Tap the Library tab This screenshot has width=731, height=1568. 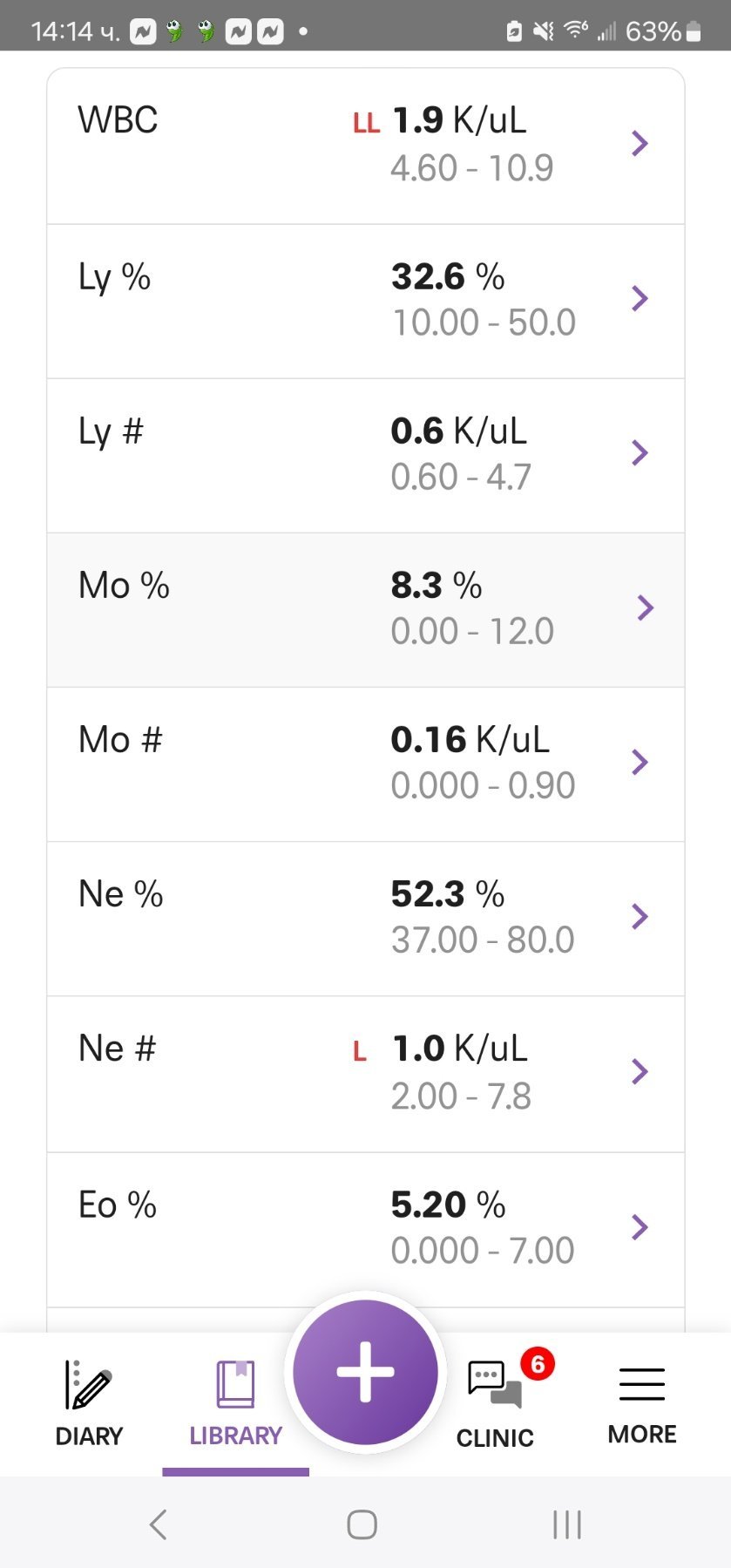tap(235, 1403)
